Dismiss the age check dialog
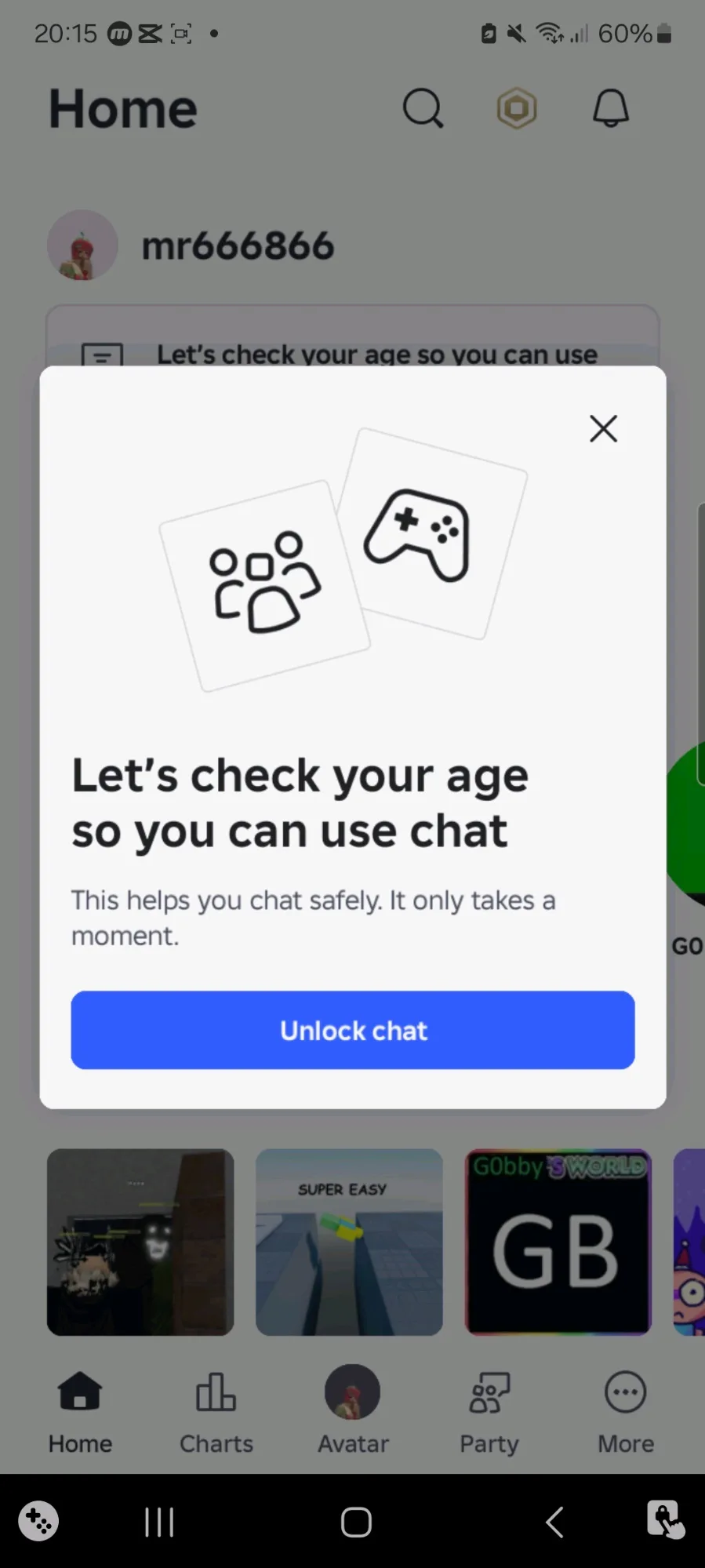705x1568 pixels. pos(603,428)
